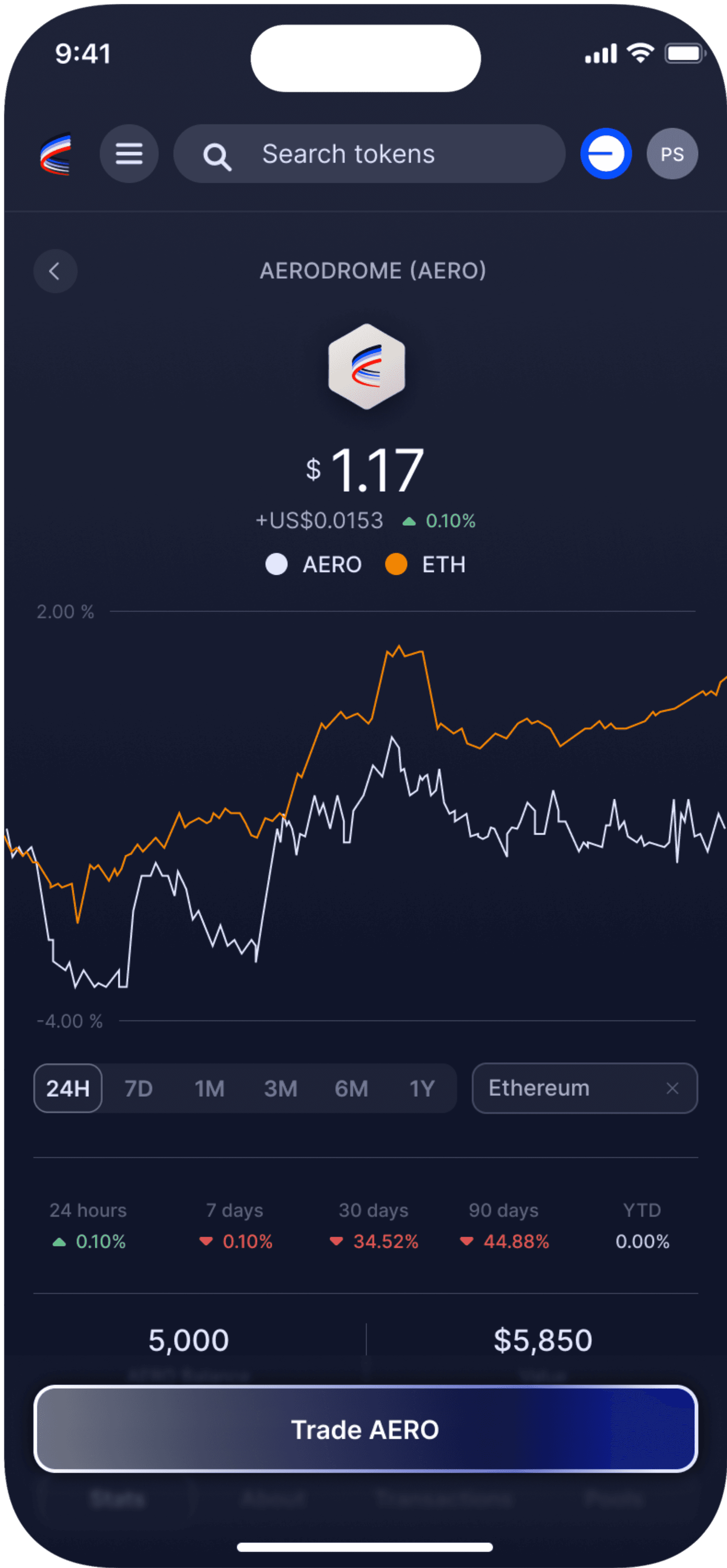The width and height of the screenshot is (727, 1568).
Task: Open the Ethereum comparison dropdown
Action: point(585,1088)
